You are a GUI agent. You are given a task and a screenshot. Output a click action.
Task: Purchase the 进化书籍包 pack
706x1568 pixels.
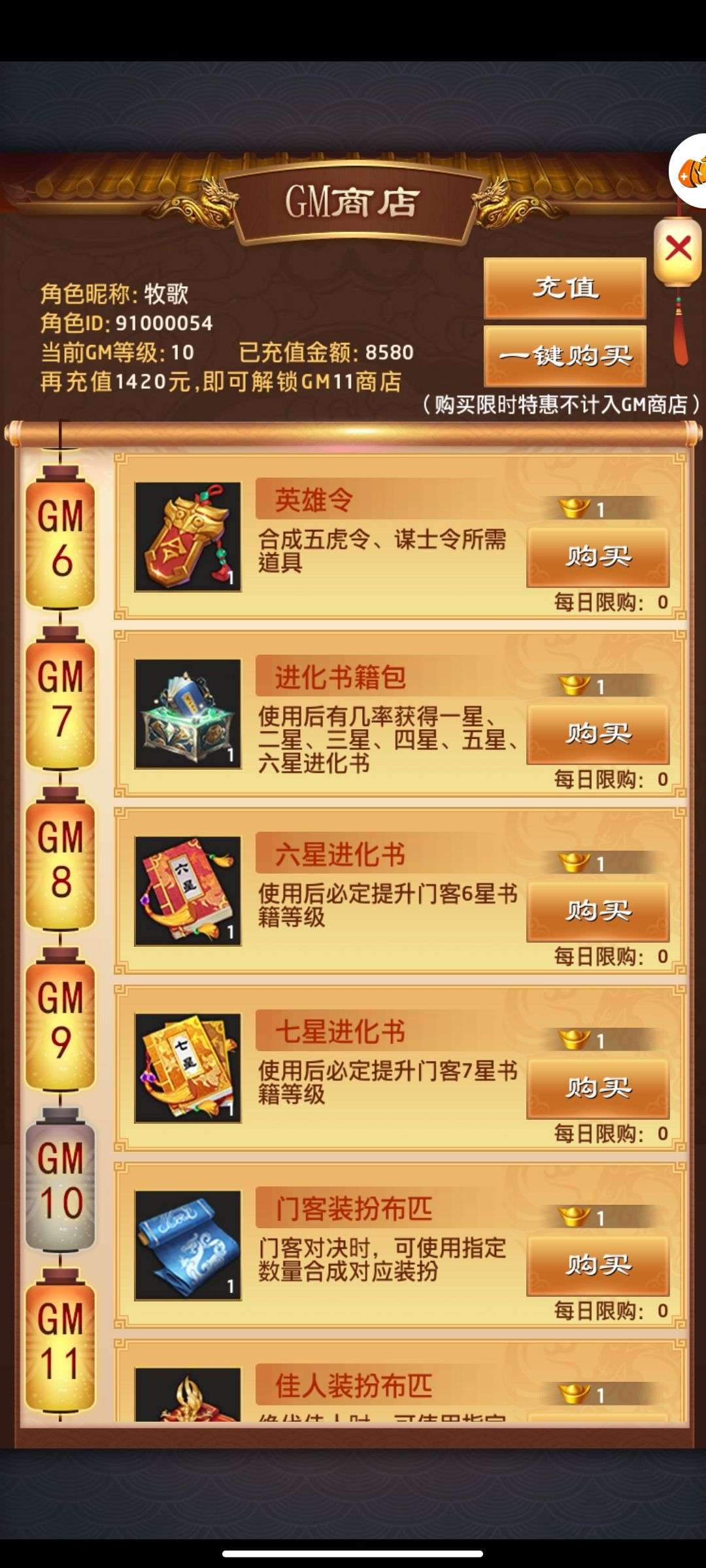click(x=598, y=734)
